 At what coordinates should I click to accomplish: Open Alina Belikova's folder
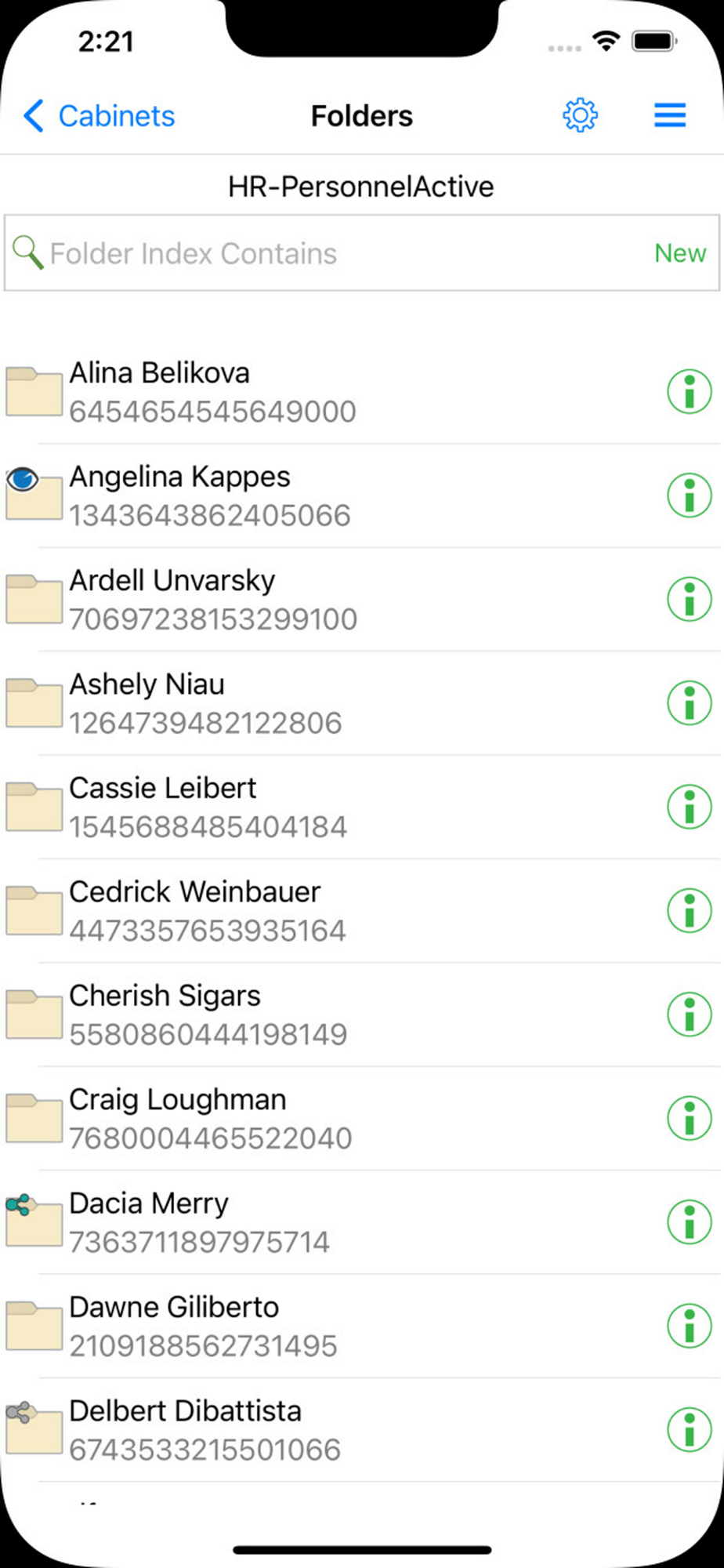tap(212, 391)
